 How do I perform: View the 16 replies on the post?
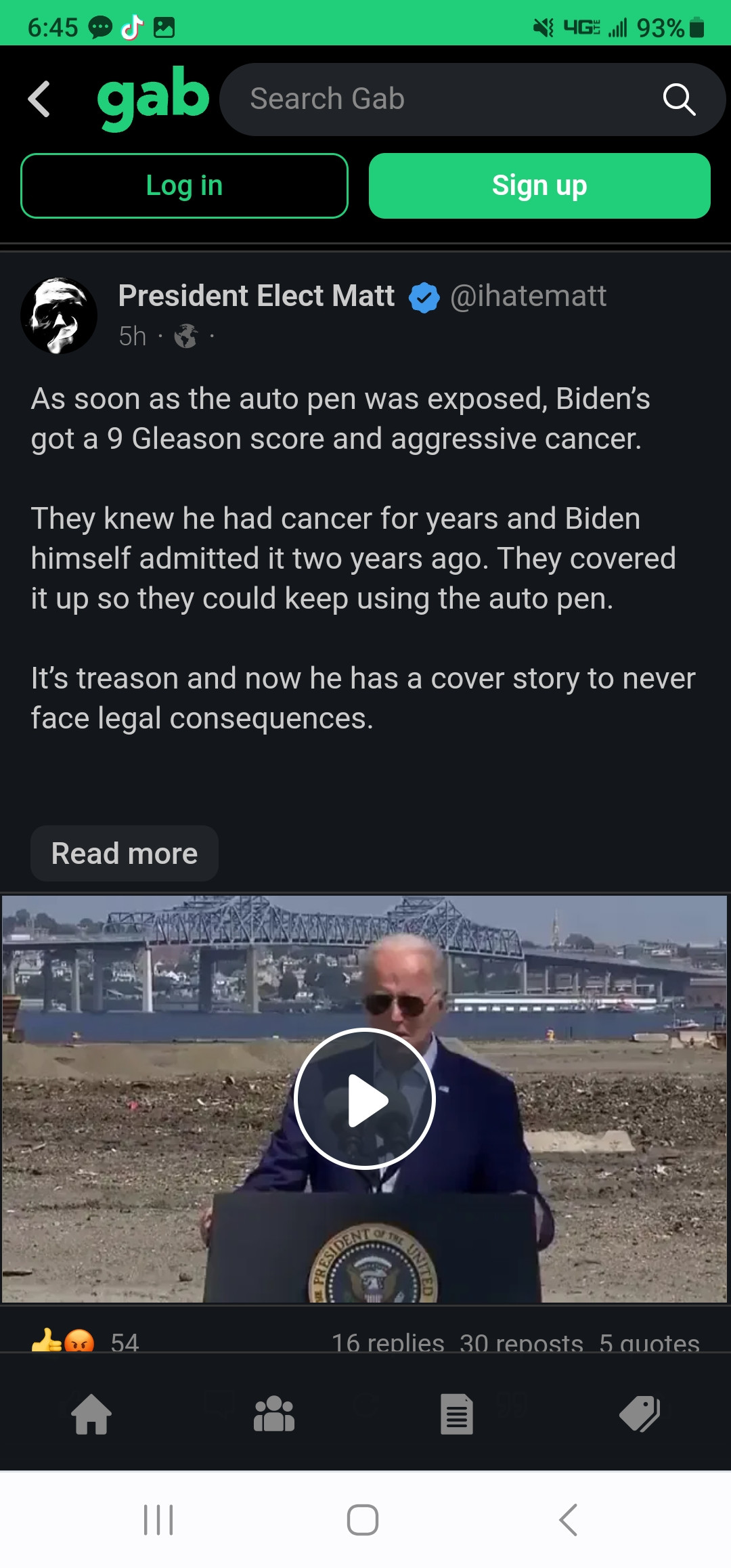[388, 1342]
